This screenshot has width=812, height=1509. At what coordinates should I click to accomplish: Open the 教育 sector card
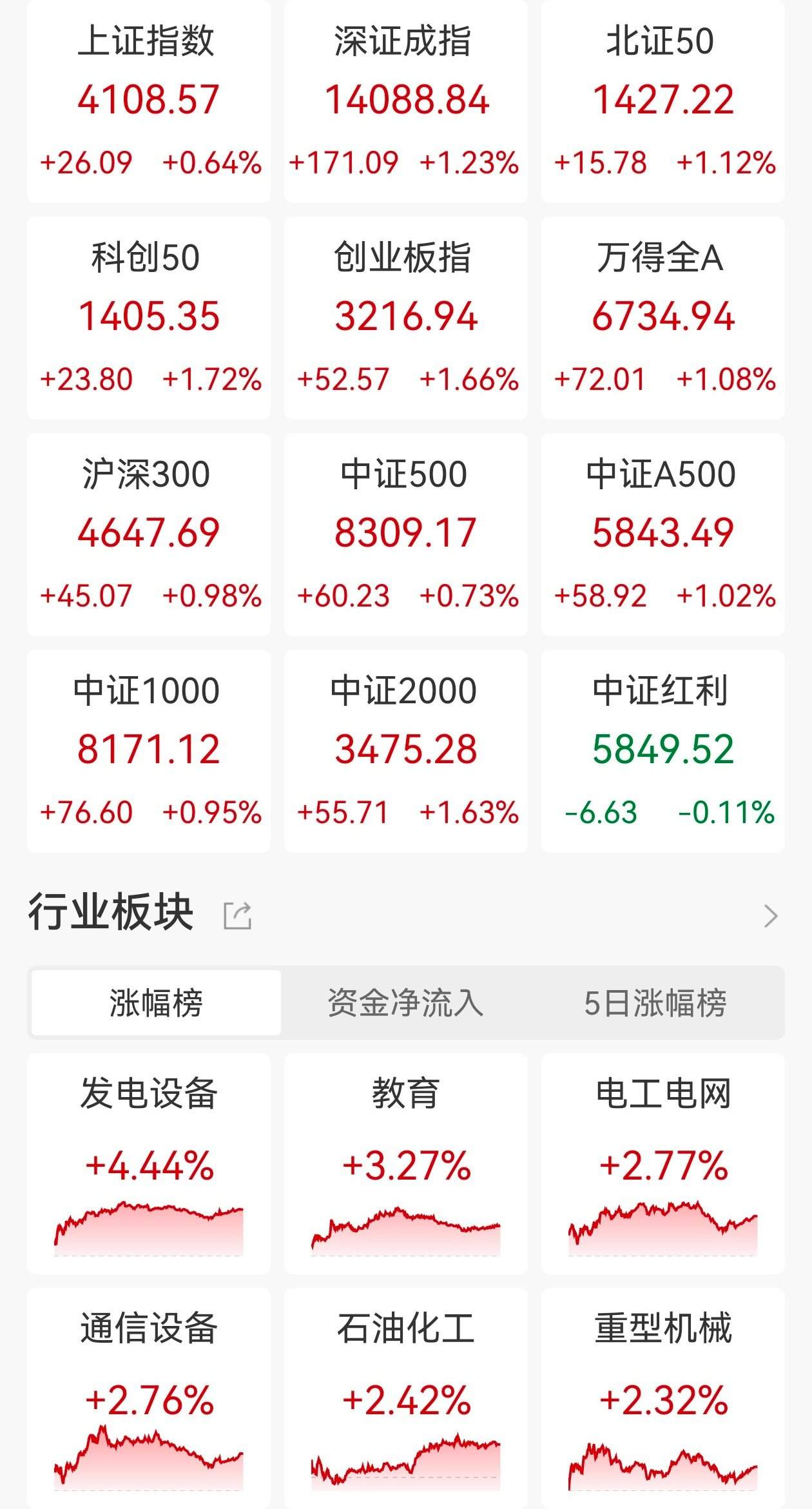(405, 1162)
